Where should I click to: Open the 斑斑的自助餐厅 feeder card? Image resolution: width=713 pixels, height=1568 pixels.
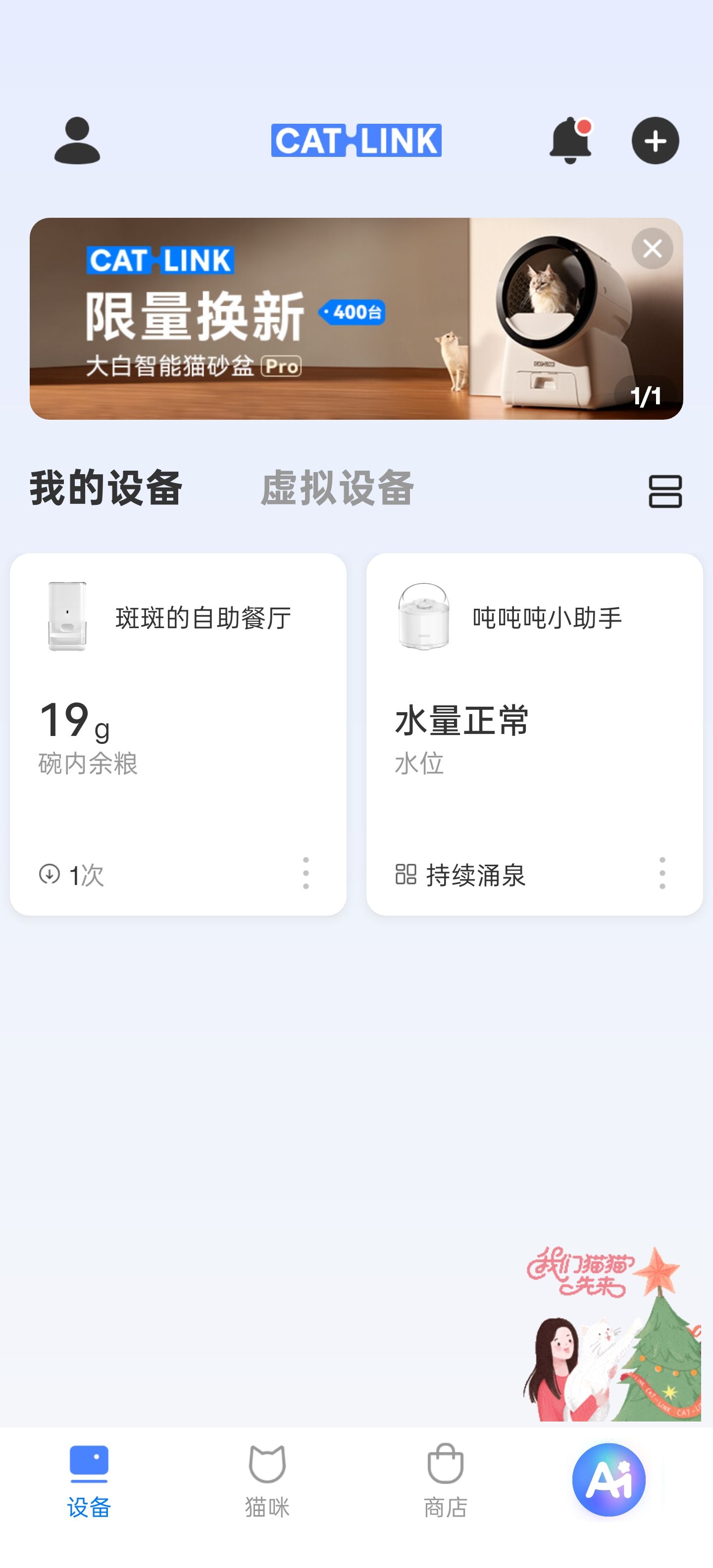[x=178, y=734]
